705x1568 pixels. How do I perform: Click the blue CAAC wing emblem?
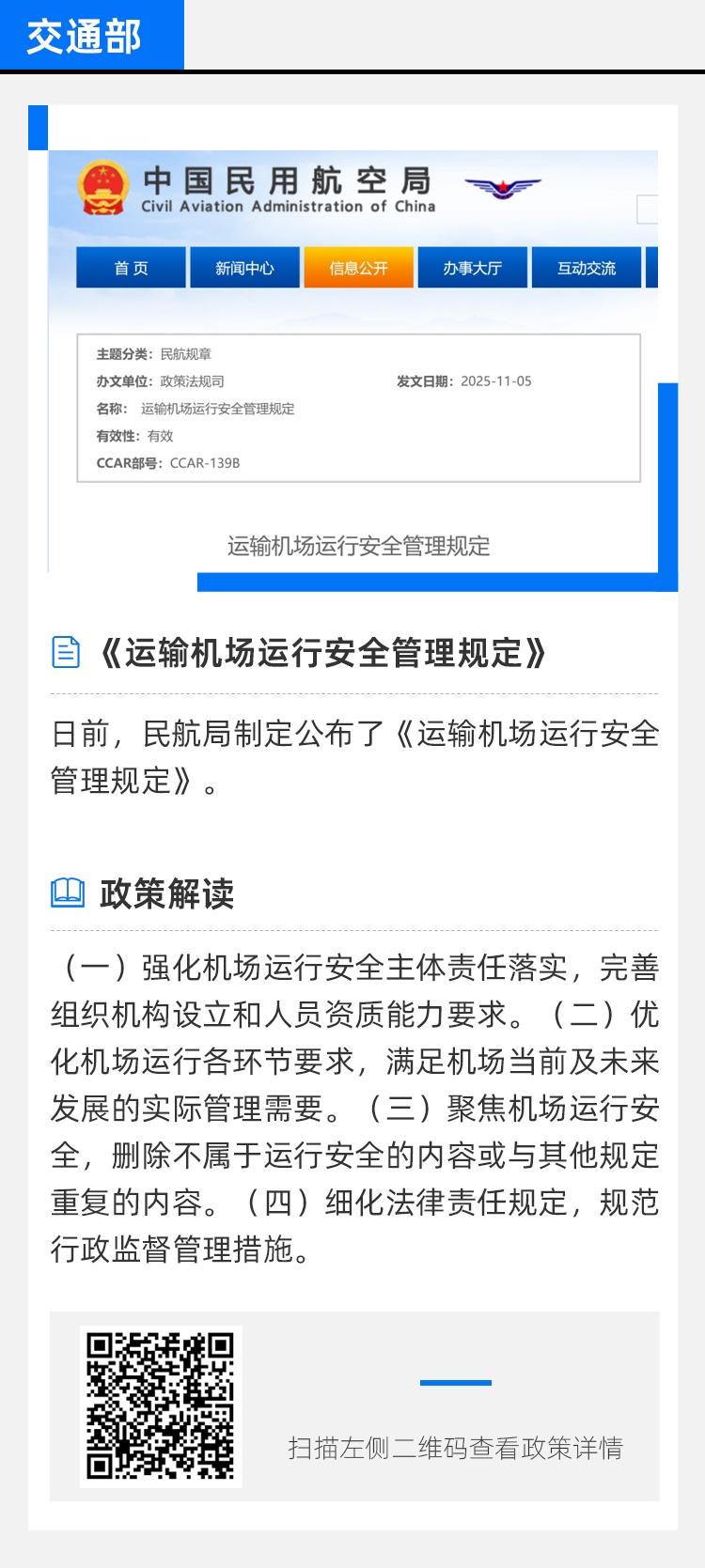(x=505, y=187)
